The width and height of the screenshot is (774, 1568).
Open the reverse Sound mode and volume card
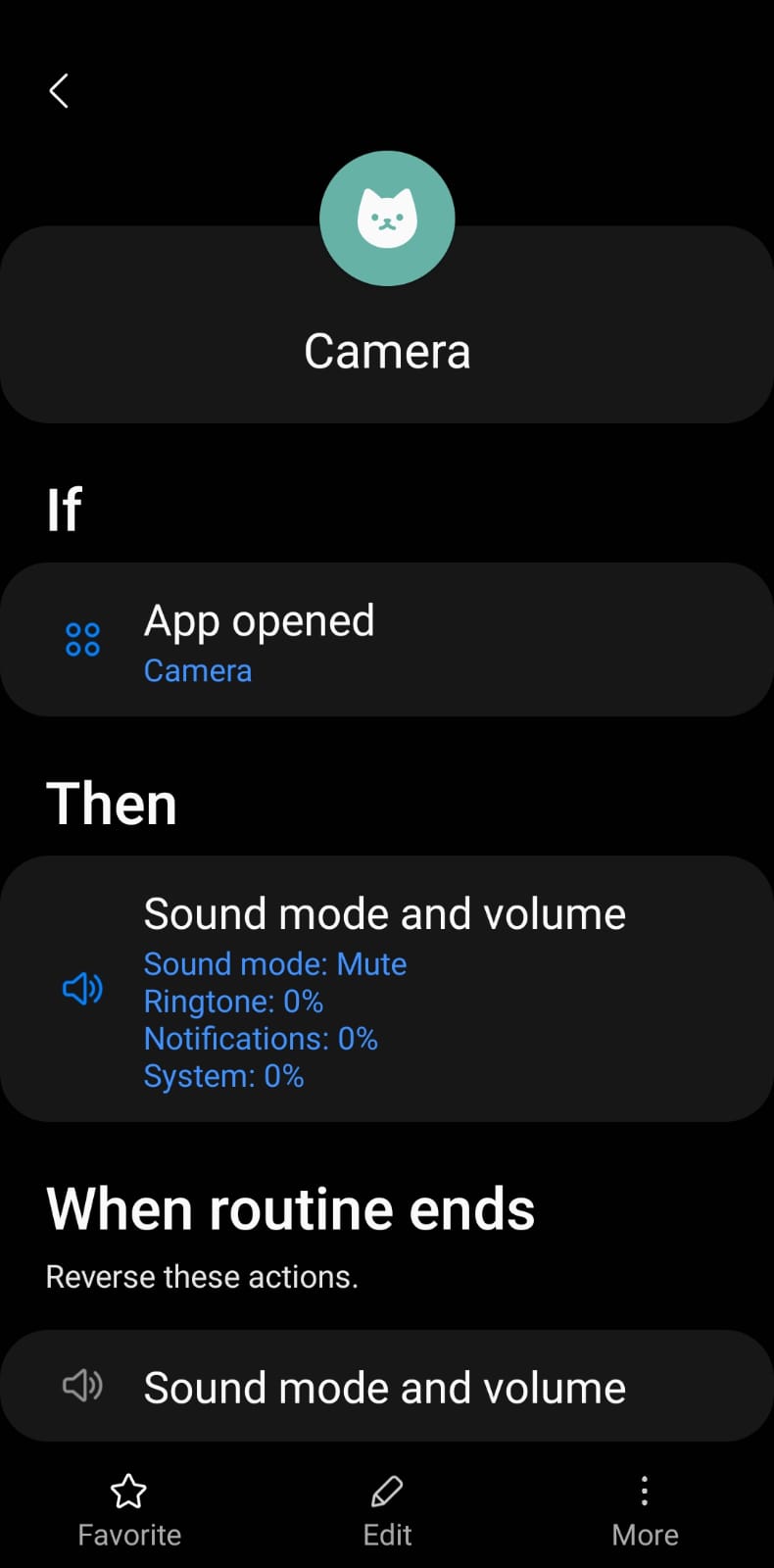(x=387, y=1386)
